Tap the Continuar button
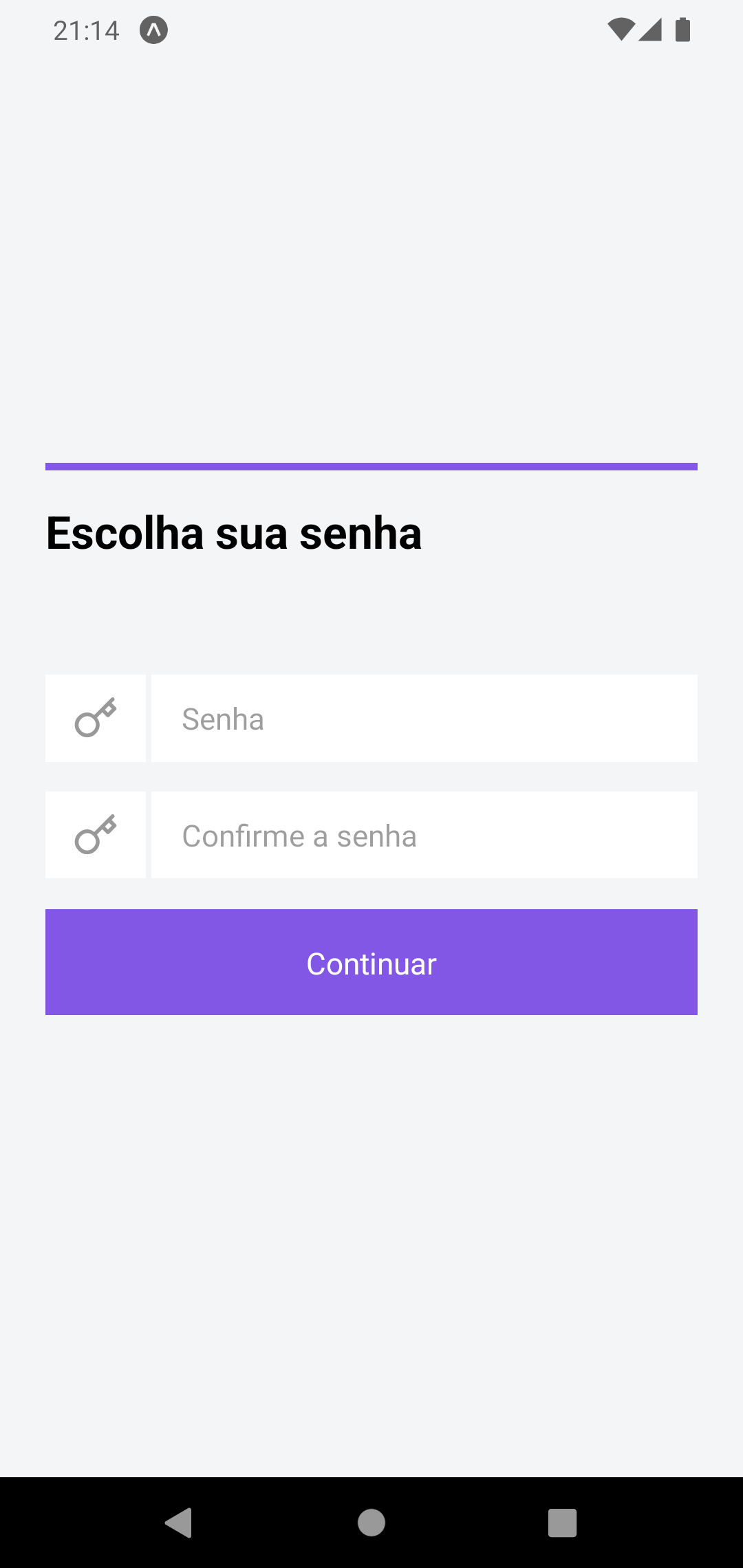 point(371,962)
